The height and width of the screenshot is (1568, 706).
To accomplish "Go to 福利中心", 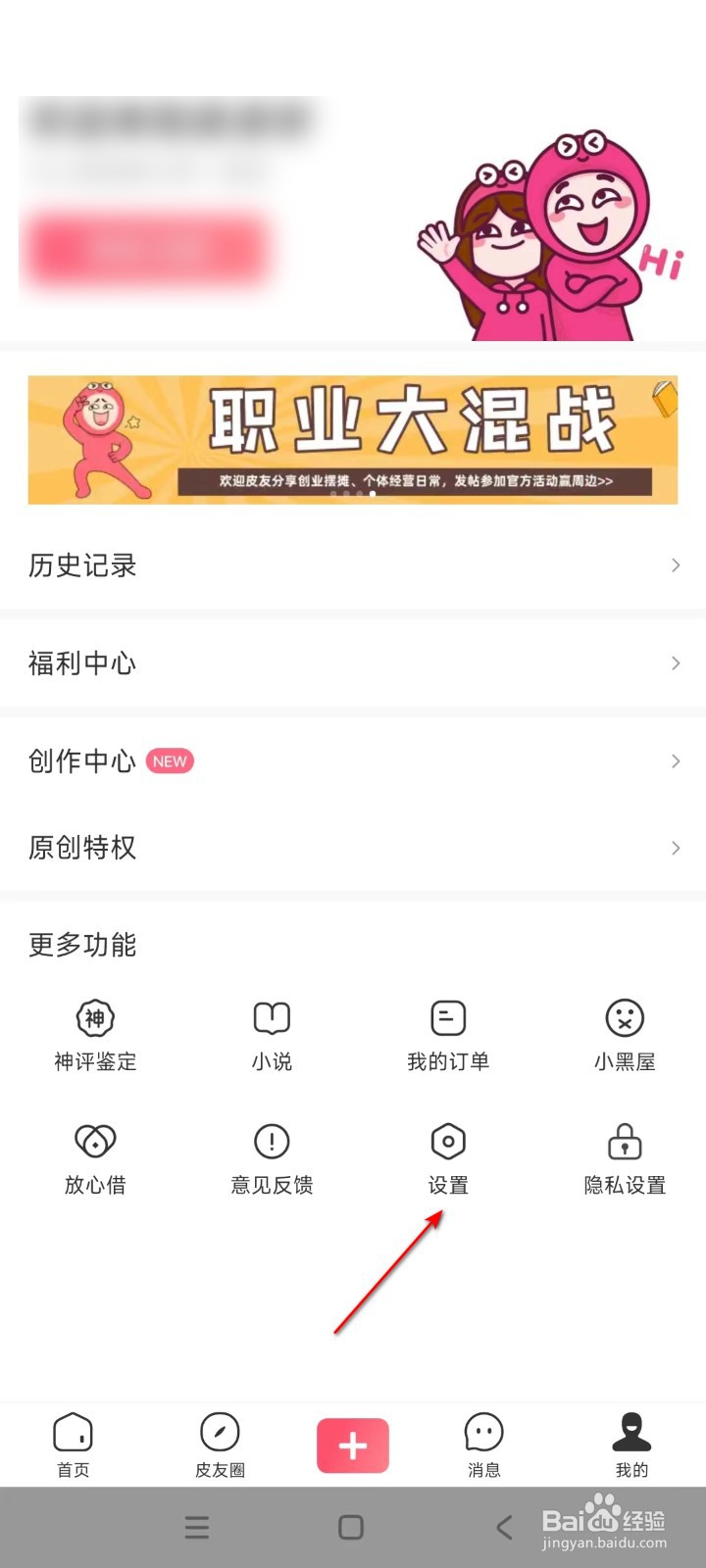I will tap(353, 663).
